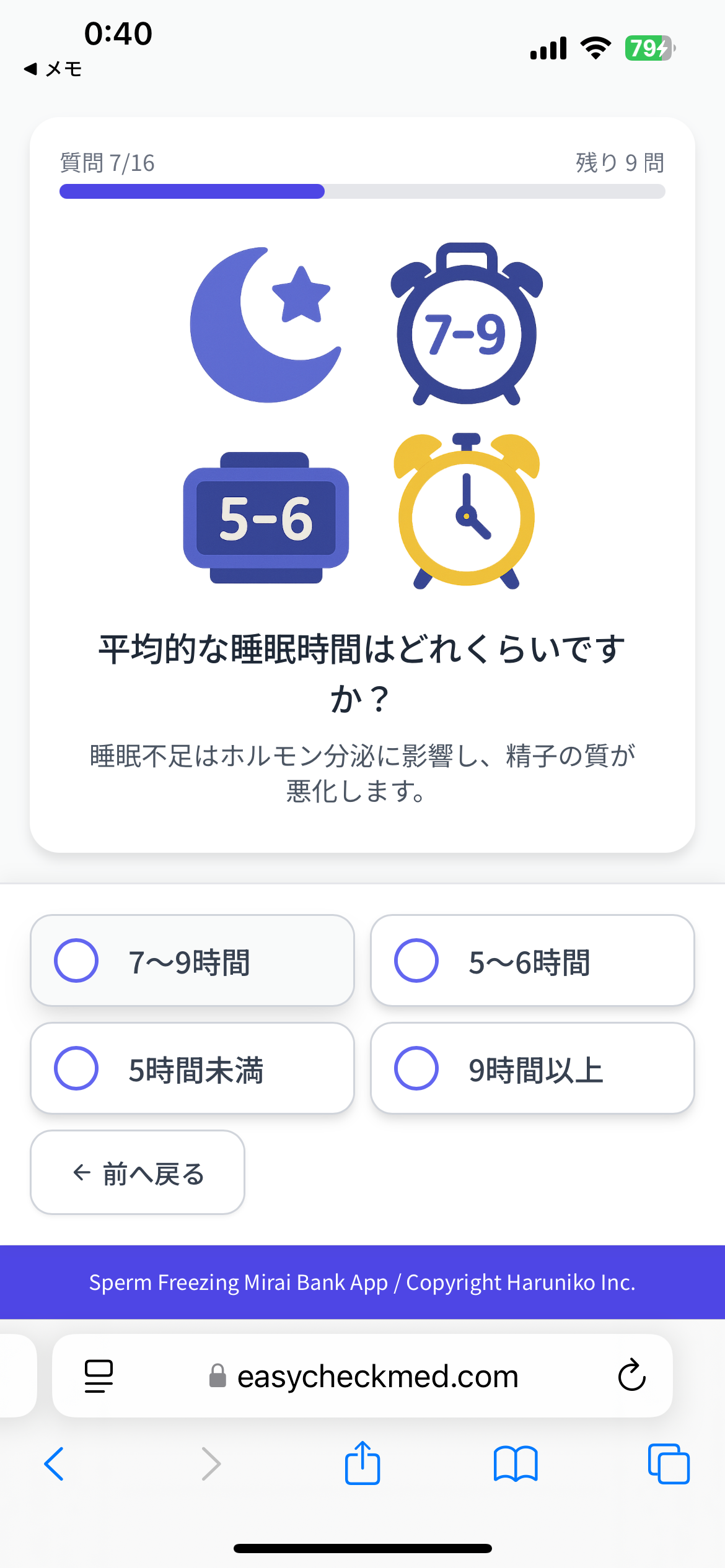Reload the page in Safari

(631, 1376)
